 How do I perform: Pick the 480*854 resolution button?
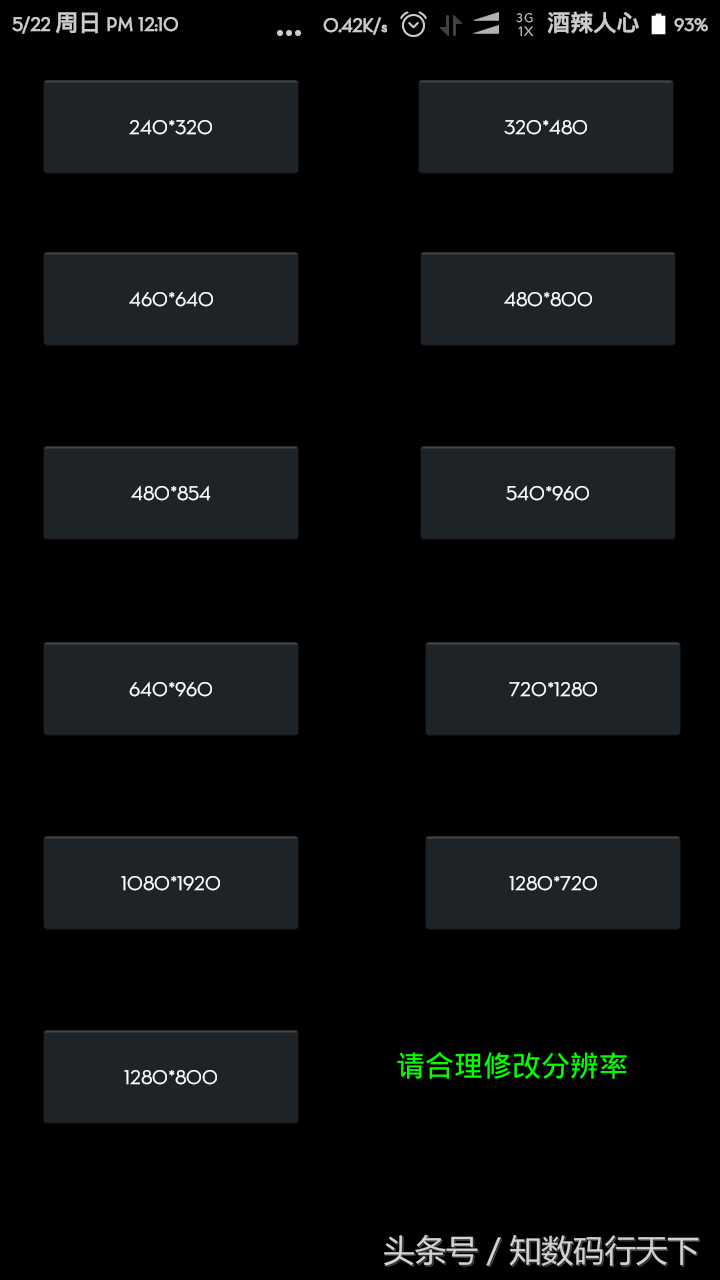pyautogui.click(x=170, y=493)
